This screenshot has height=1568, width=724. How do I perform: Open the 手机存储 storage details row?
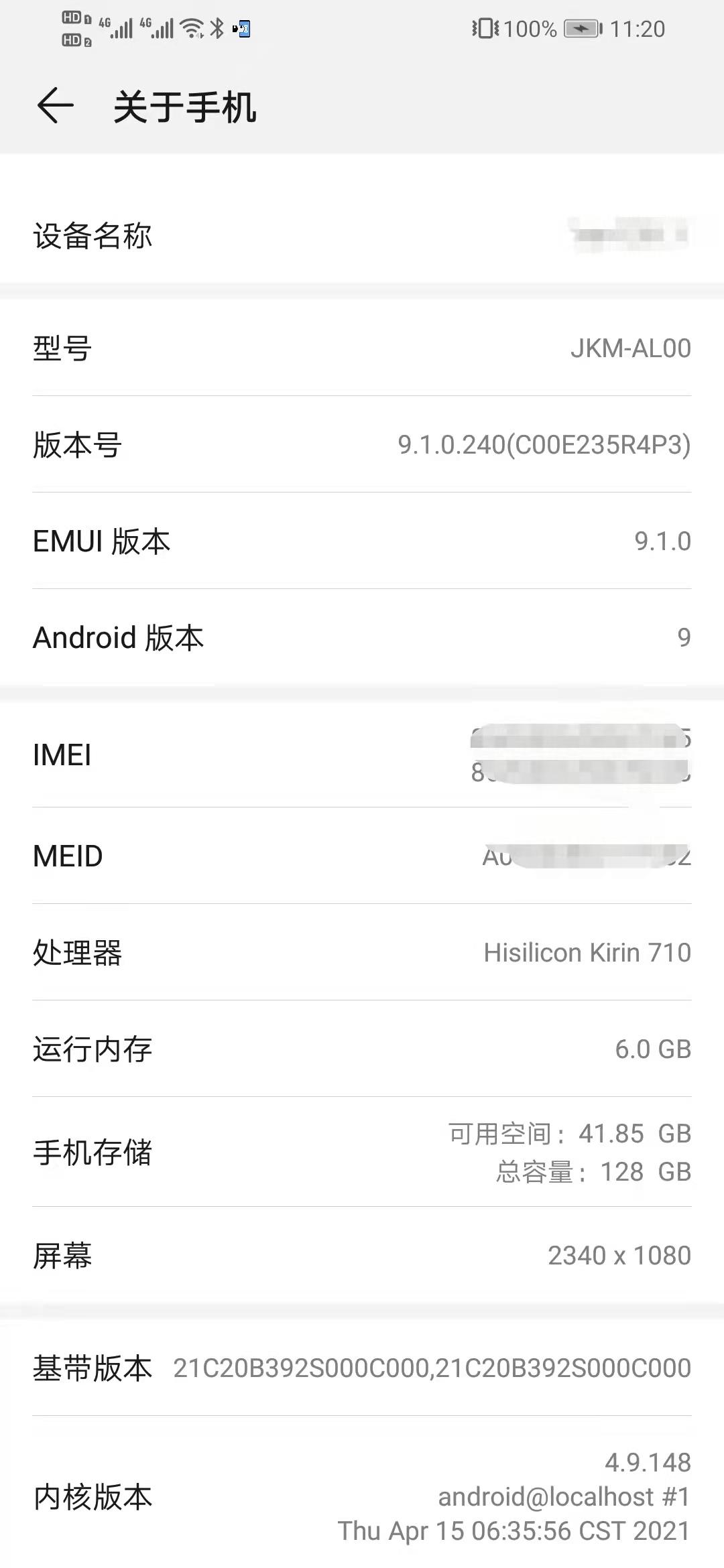(362, 1151)
